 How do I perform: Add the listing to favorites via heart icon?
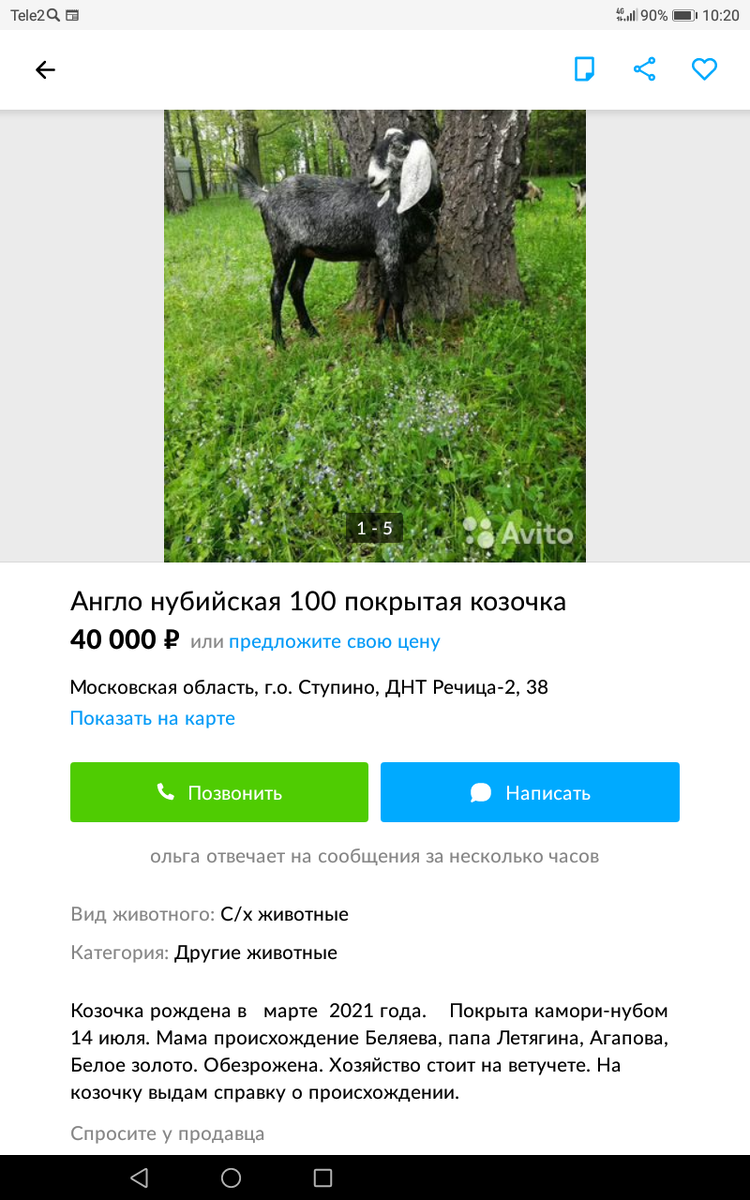click(705, 69)
